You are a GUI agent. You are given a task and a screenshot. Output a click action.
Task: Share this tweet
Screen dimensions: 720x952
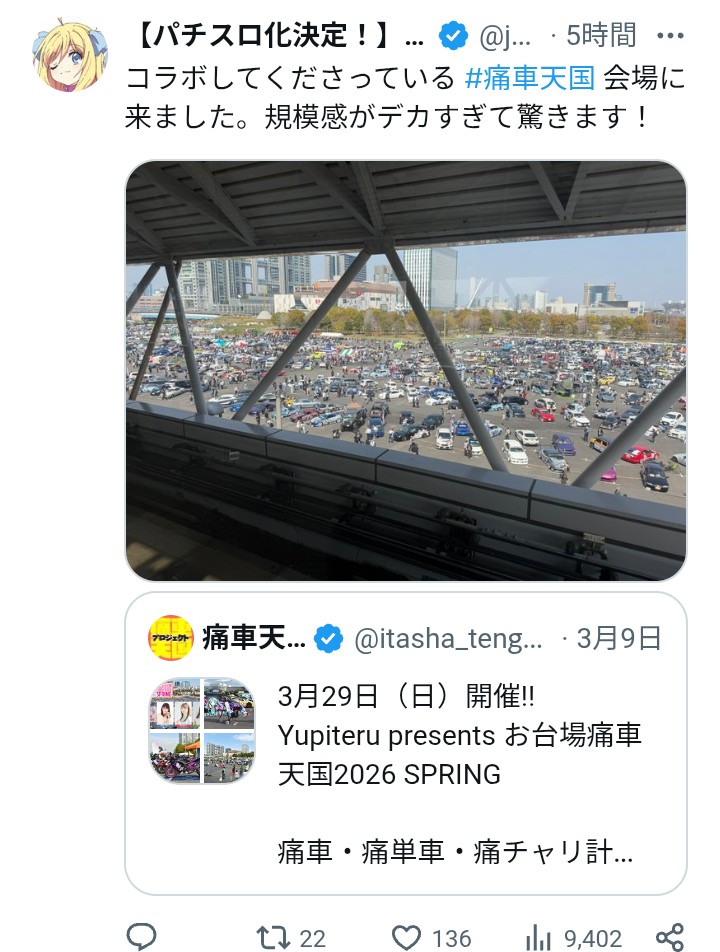670,937
